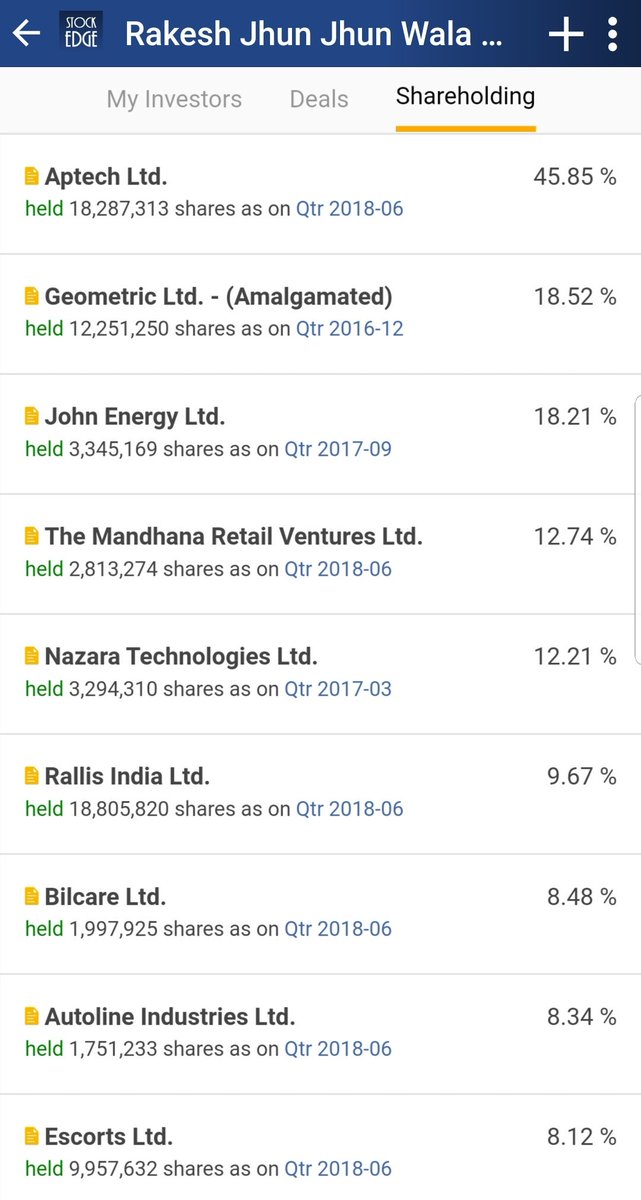Select the Shareholding tab
Screen dimensions: 641x1200
pyautogui.click(x=465, y=97)
